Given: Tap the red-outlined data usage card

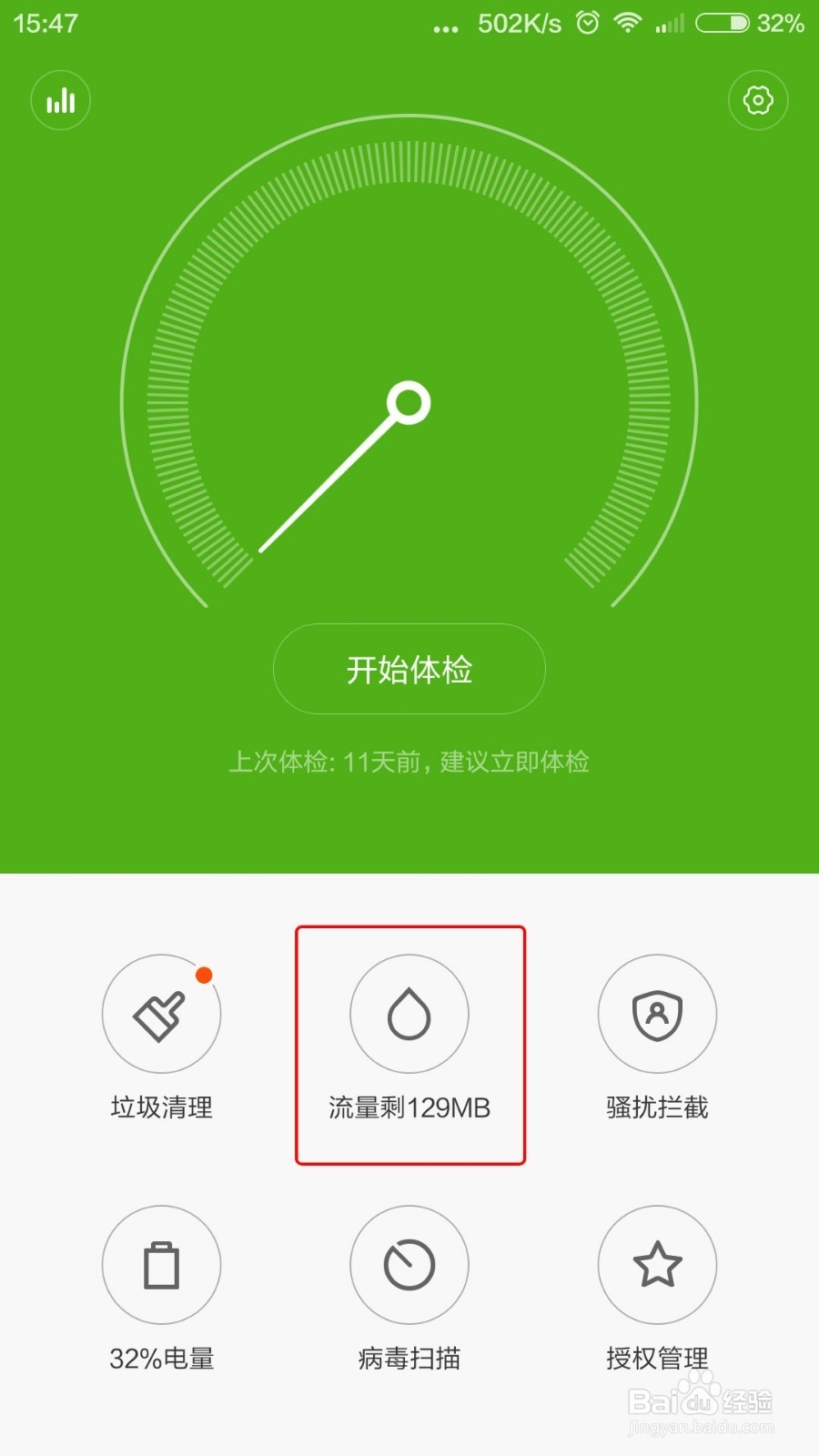Looking at the screenshot, I should coord(409,1046).
